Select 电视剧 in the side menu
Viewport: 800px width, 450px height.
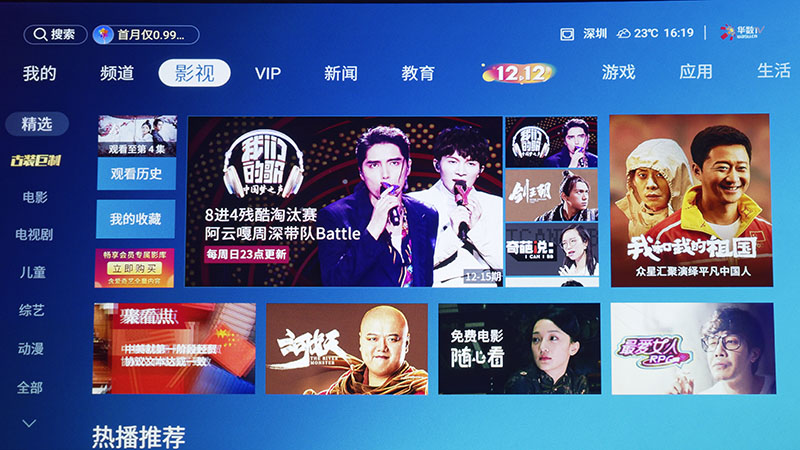[34, 234]
